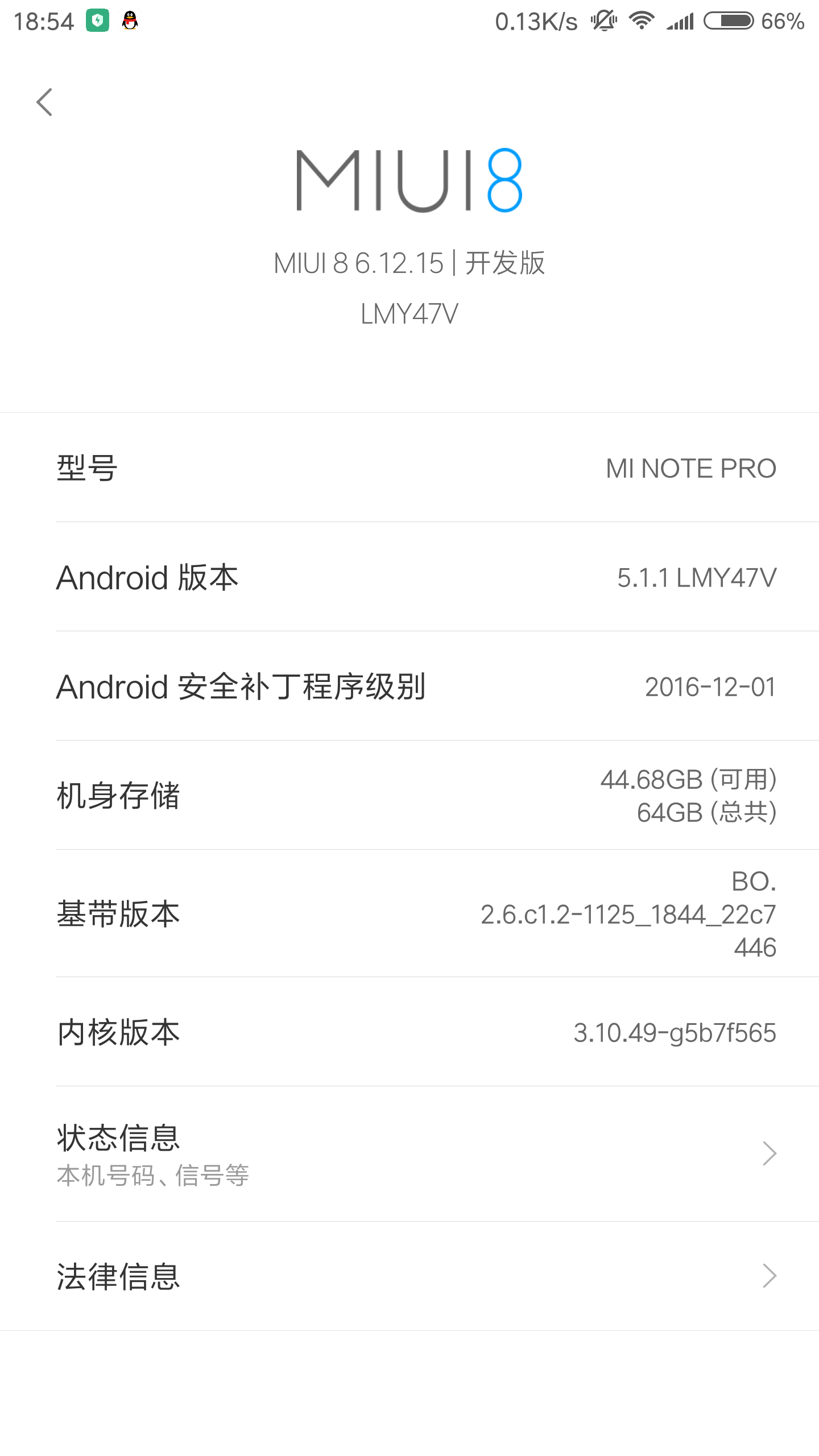Open 法律信息 legal information
This screenshot has height=1456, width=819.
click(409, 1276)
